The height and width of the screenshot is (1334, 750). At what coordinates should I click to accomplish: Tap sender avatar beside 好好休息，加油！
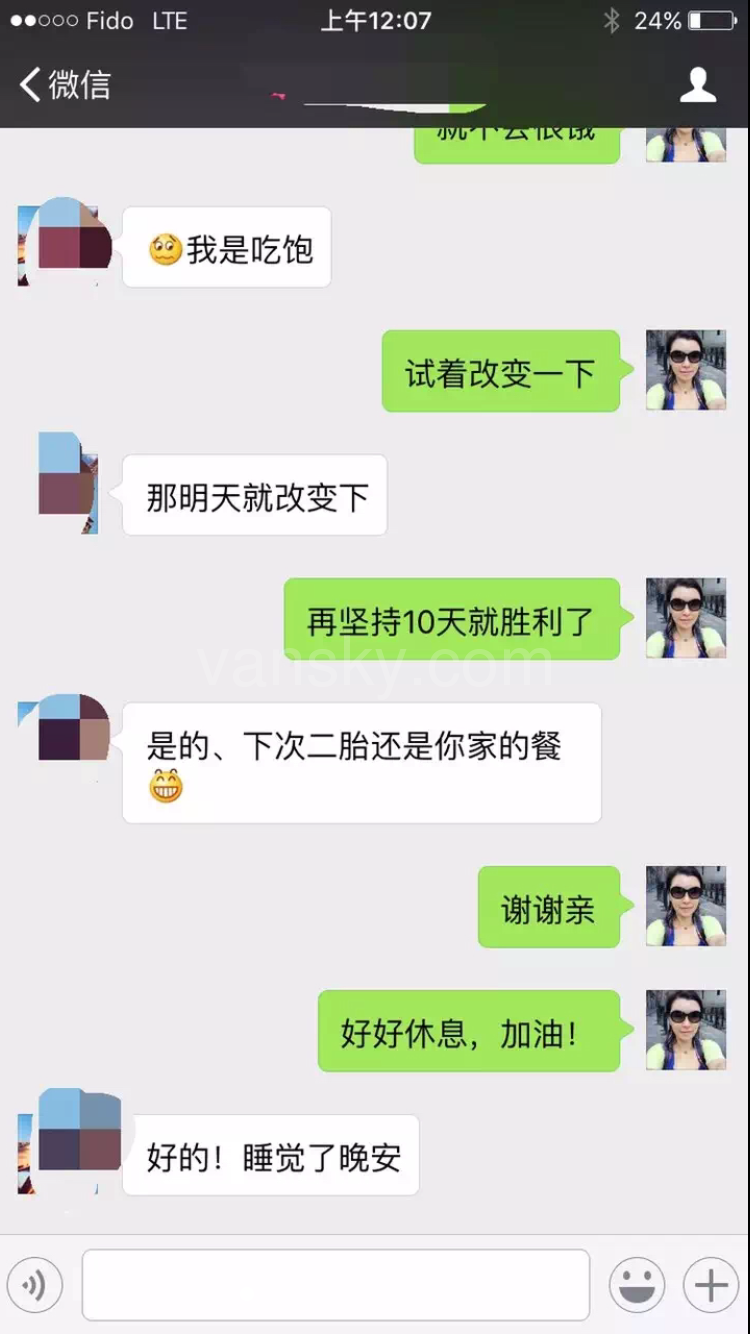coord(686,1030)
